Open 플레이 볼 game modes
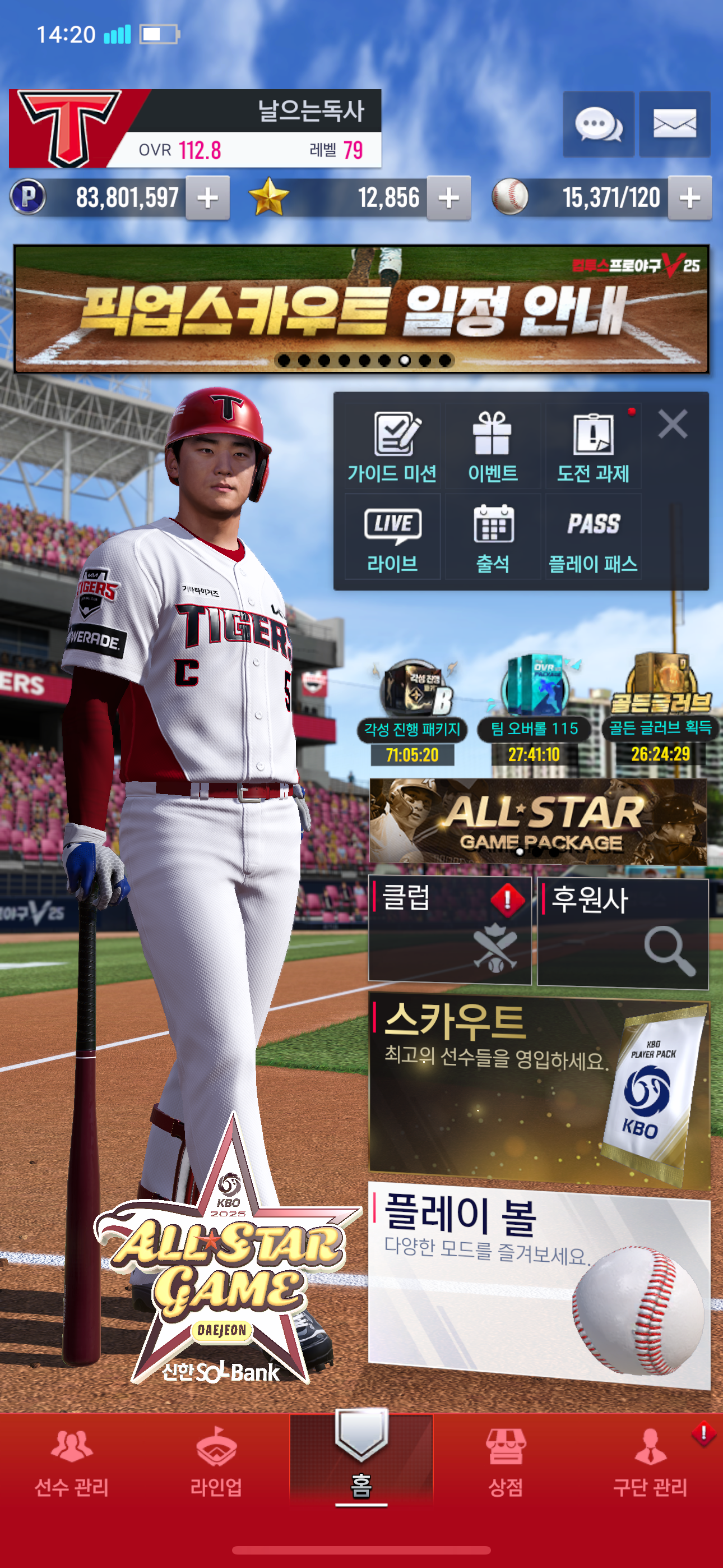This screenshot has width=723, height=1568. click(x=539, y=1283)
